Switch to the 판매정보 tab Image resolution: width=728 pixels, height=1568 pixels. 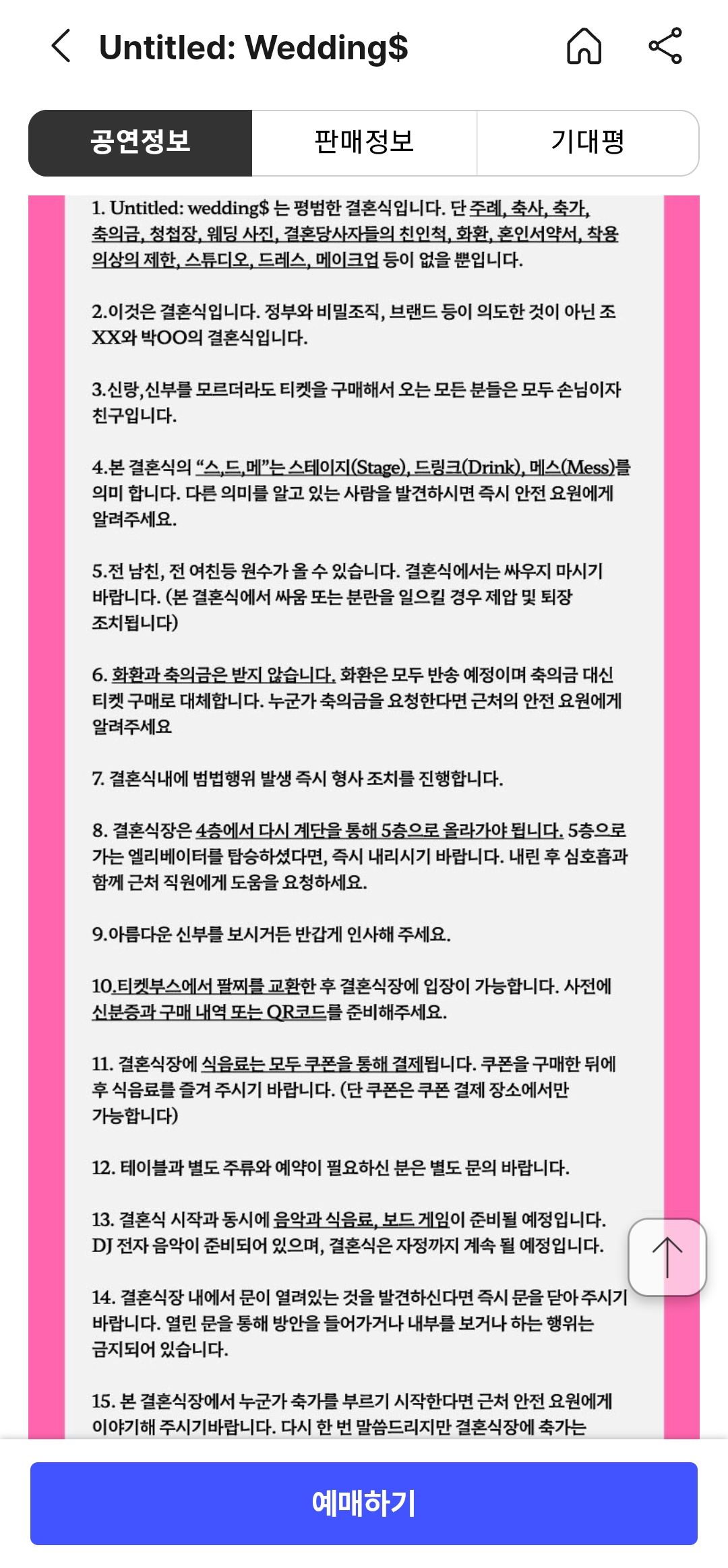[364, 143]
